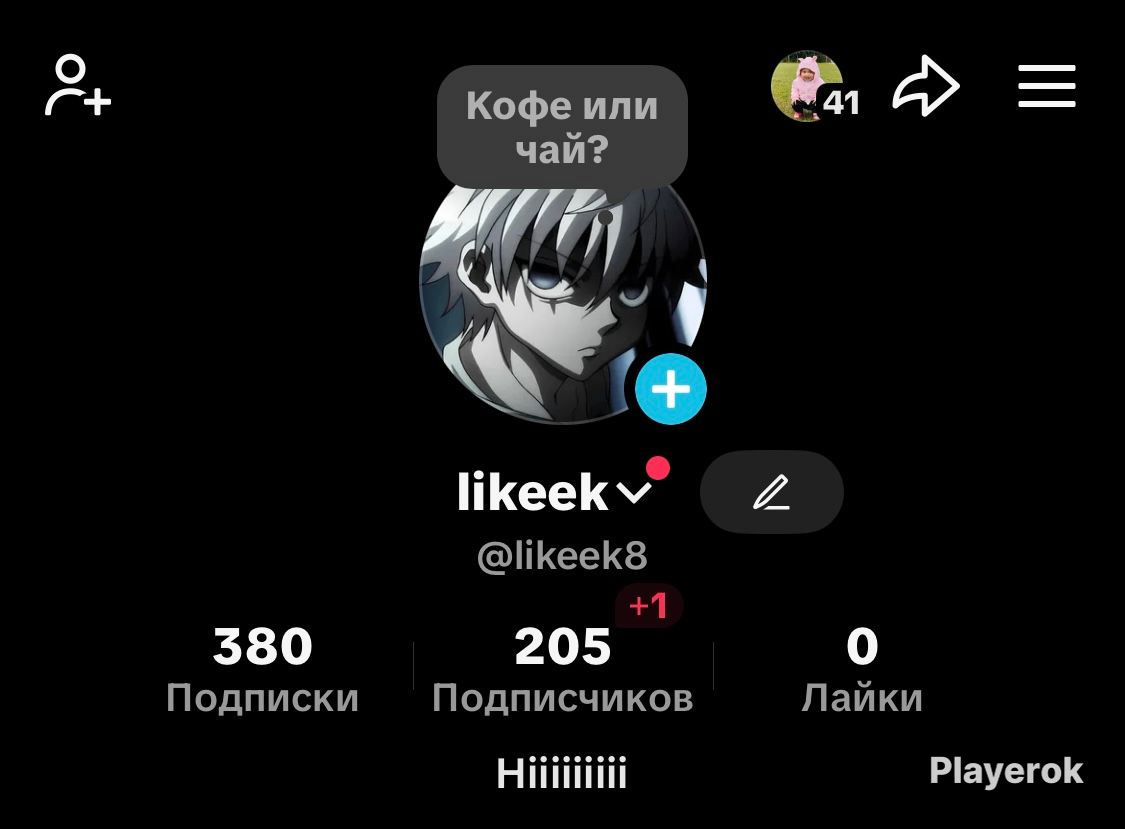This screenshot has width=1125, height=829.
Task: Tap the 'Кофе или чай?' note bubble
Action: pos(562,127)
